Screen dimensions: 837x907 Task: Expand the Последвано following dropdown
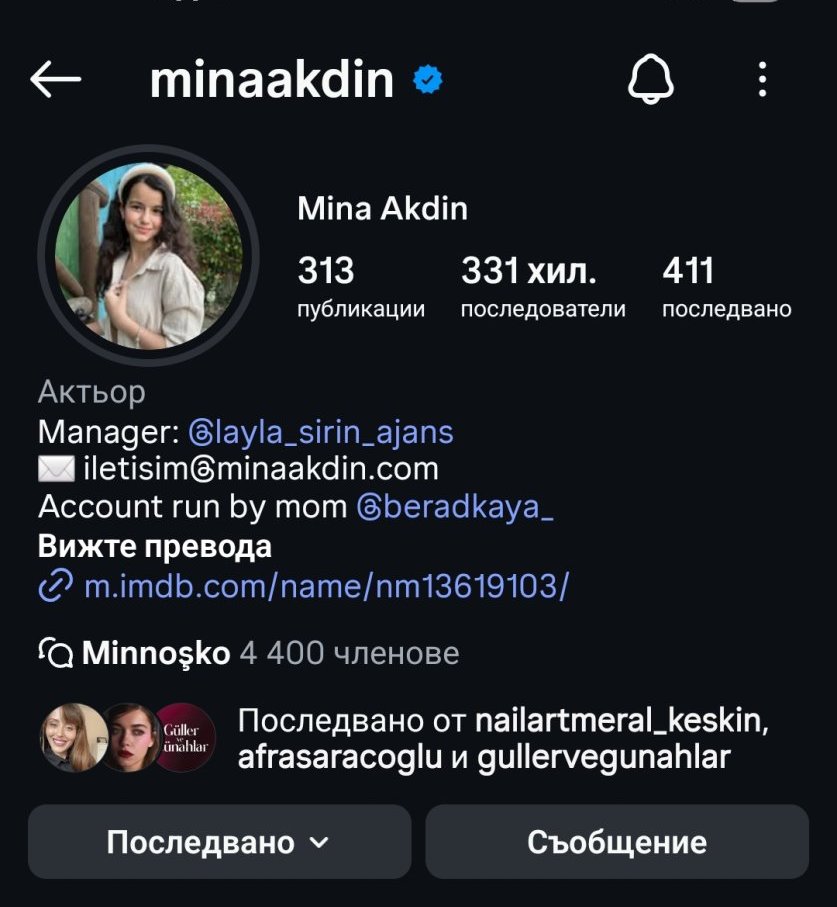pyautogui.click(x=219, y=842)
